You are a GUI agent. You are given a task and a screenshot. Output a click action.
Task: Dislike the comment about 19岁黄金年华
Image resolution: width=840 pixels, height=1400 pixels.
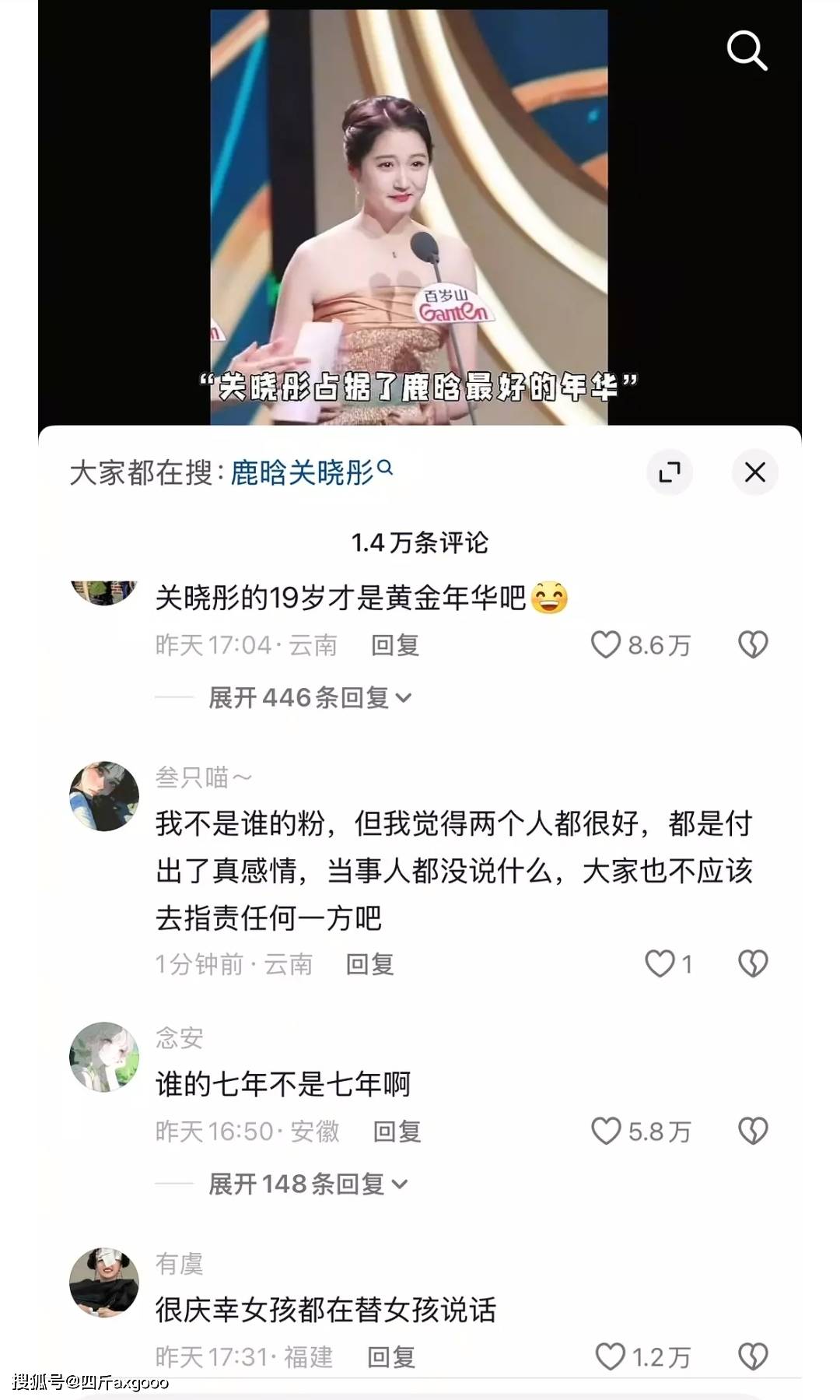point(752,644)
